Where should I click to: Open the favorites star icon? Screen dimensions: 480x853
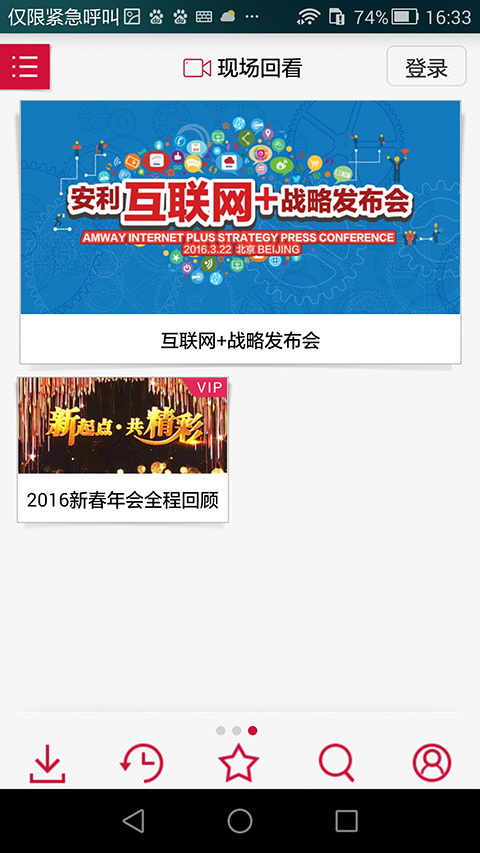coord(238,763)
